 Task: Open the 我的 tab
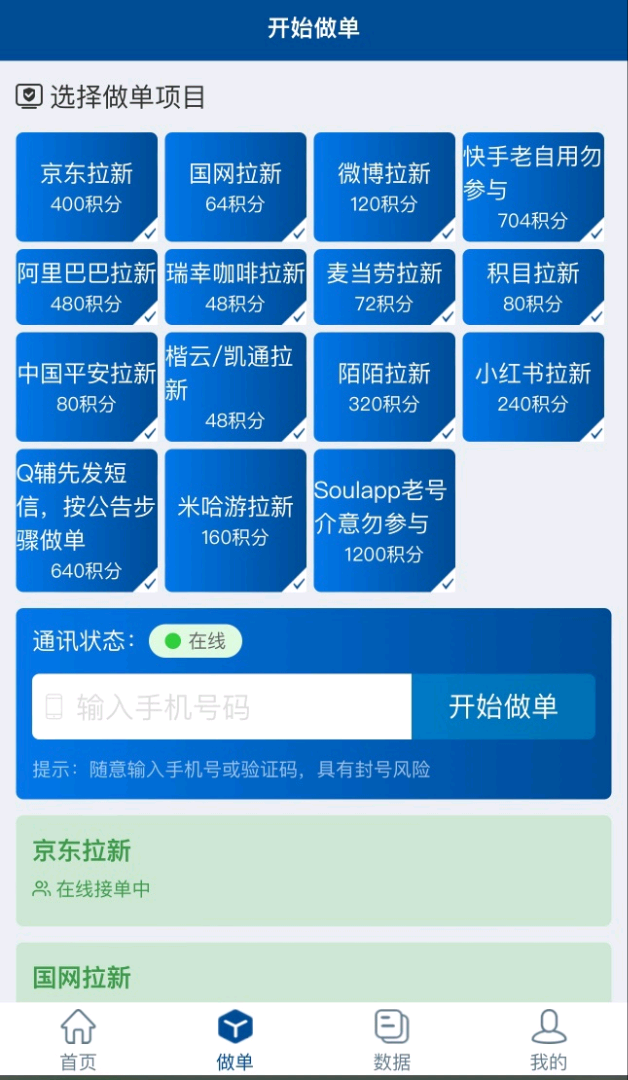[548, 1040]
